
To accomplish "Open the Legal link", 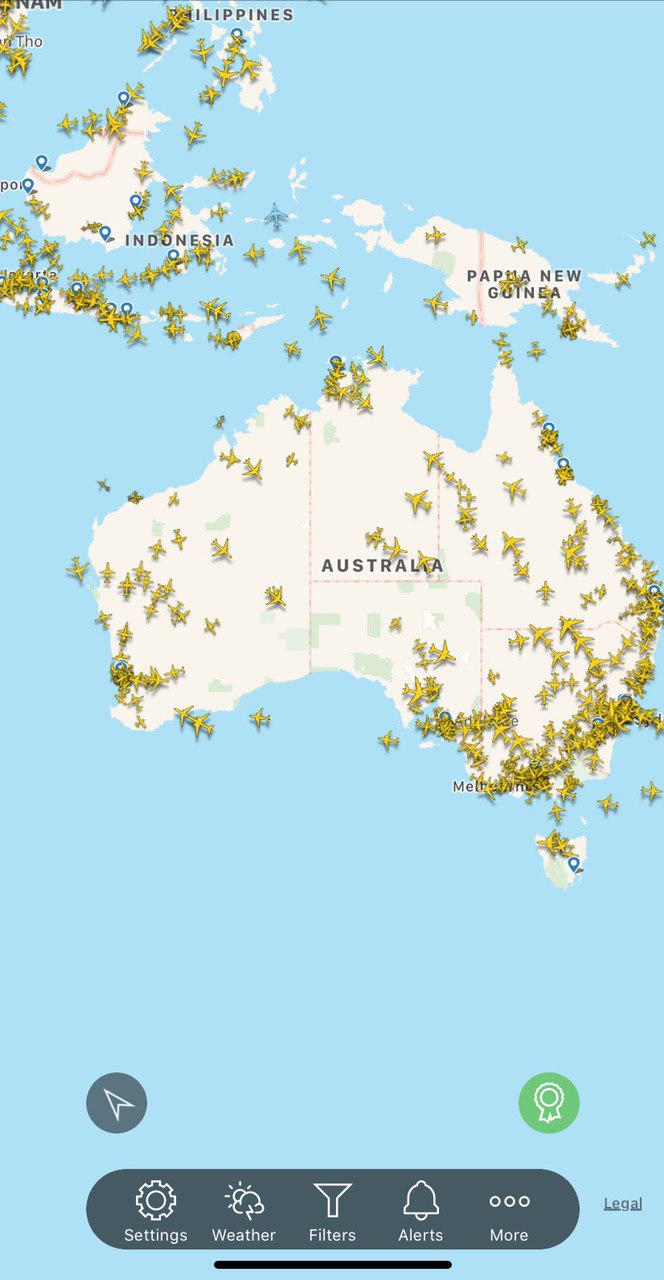I will (622, 1204).
